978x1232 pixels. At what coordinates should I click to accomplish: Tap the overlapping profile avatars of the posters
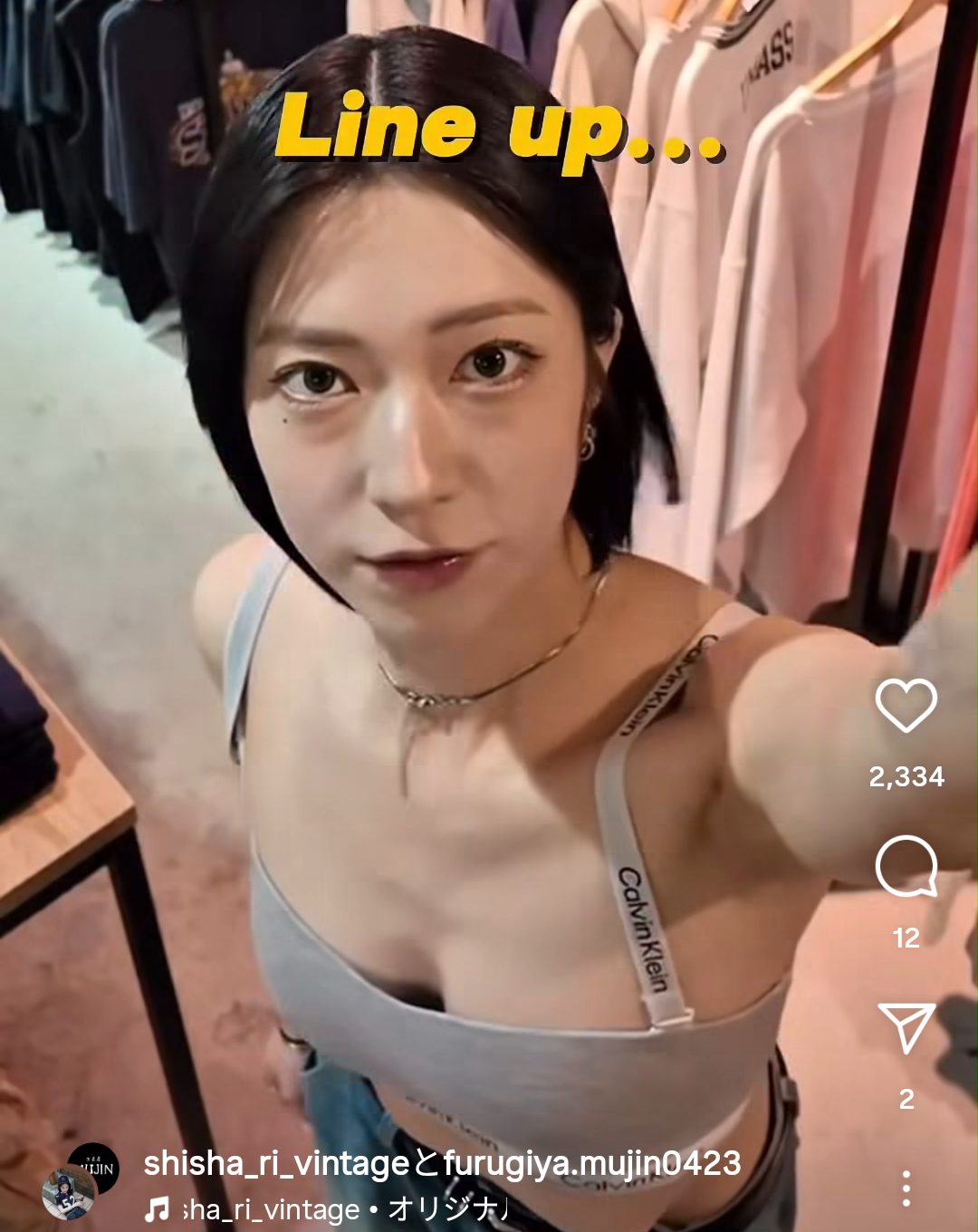point(81,1180)
